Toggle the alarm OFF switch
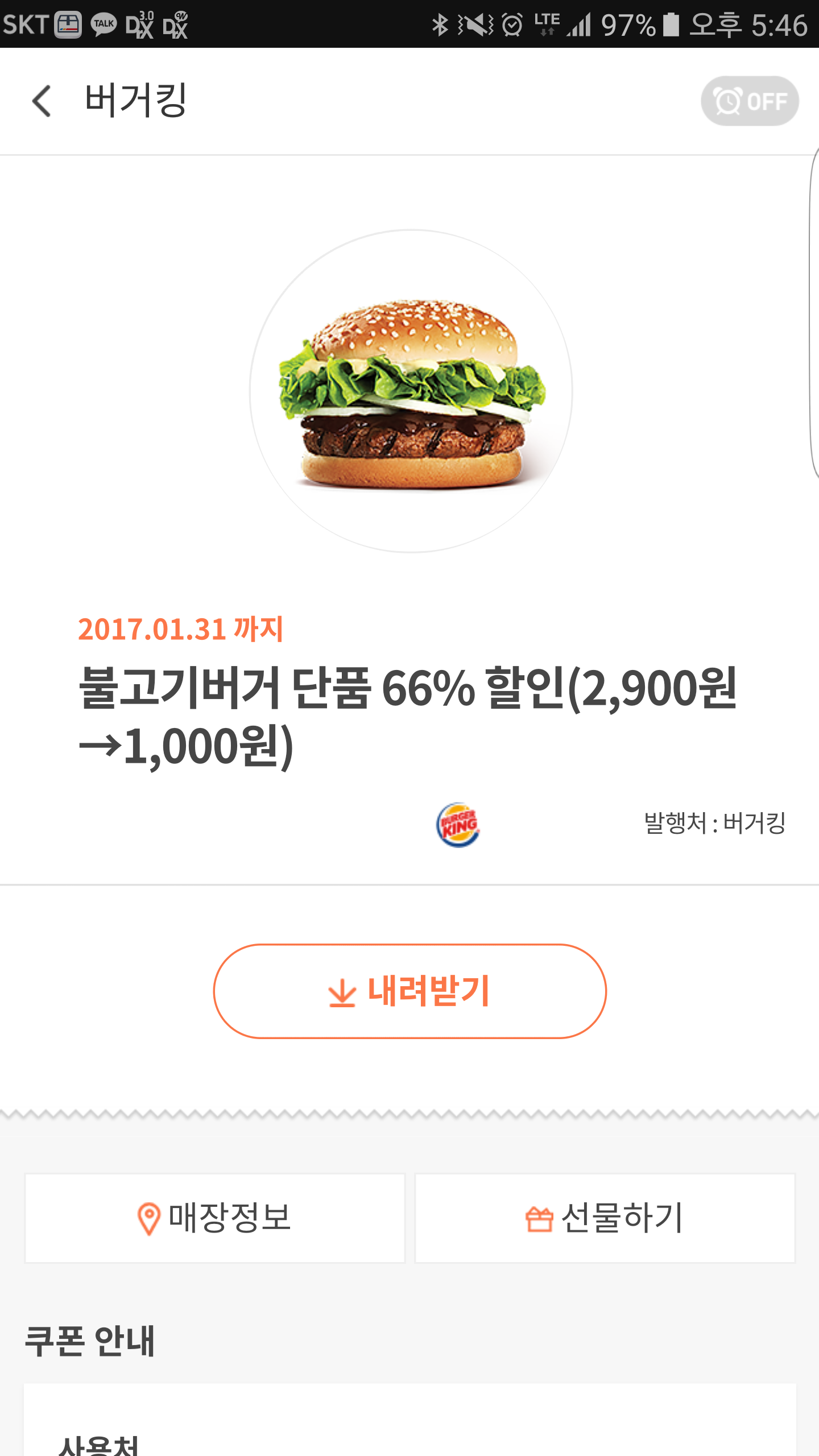 click(750, 101)
